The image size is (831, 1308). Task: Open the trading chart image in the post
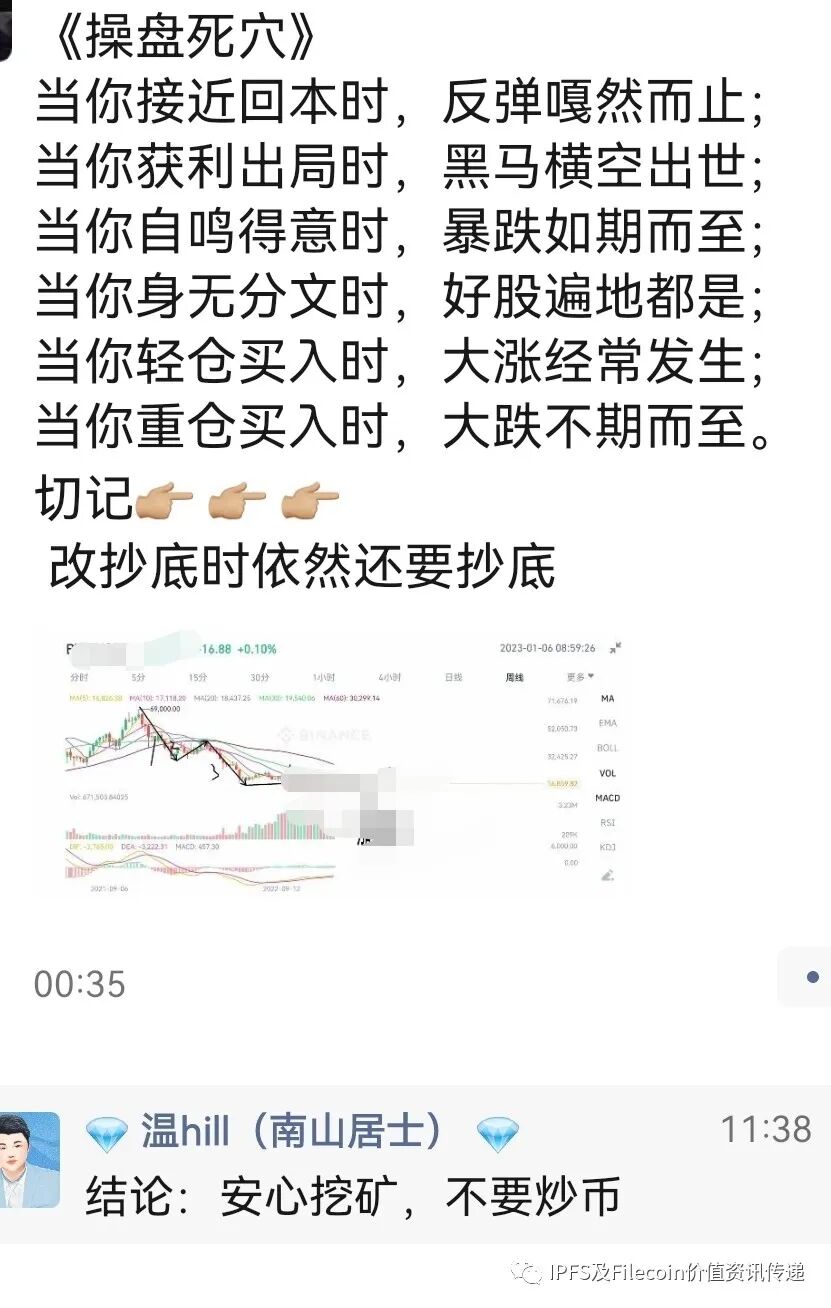(332, 763)
